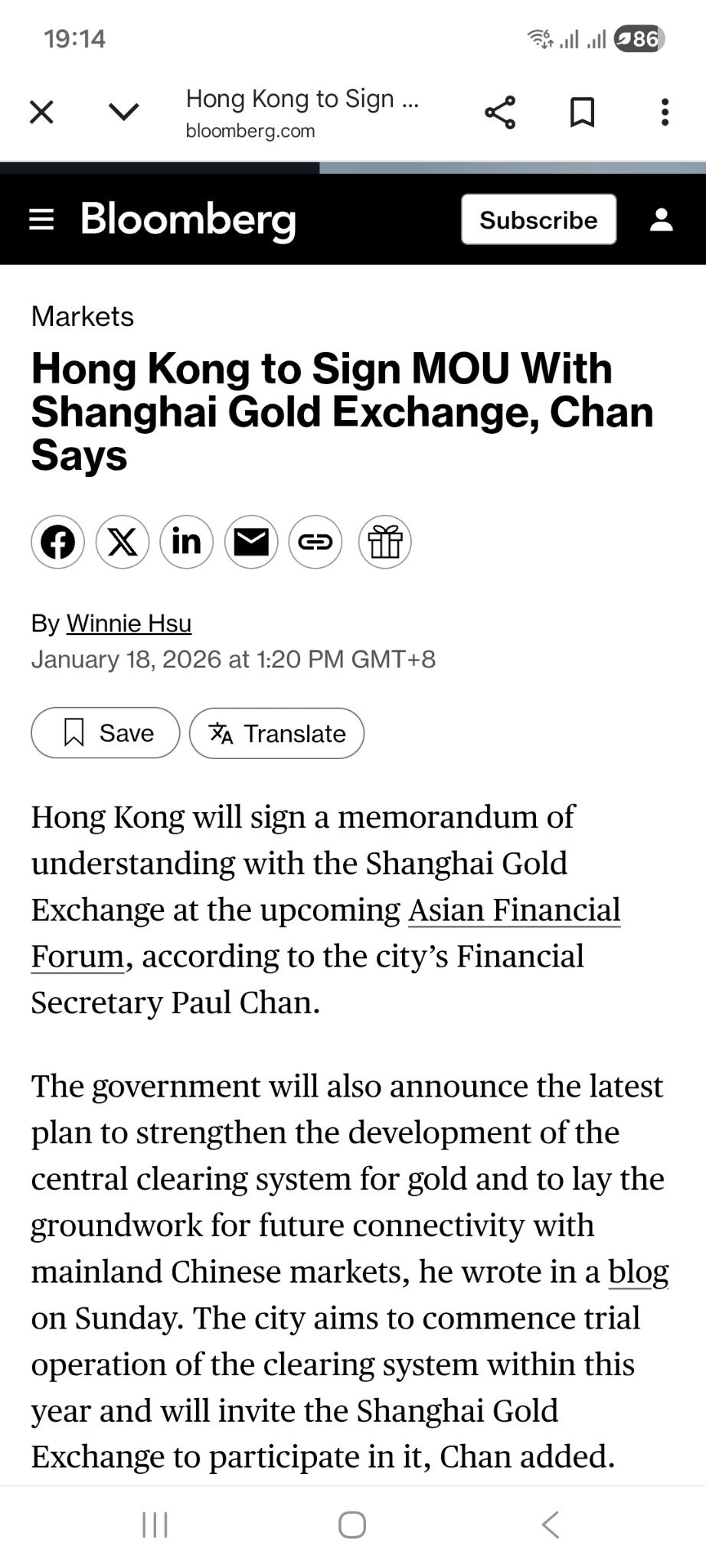
Task: Open author Winnie Hsu's page
Action: click(129, 624)
